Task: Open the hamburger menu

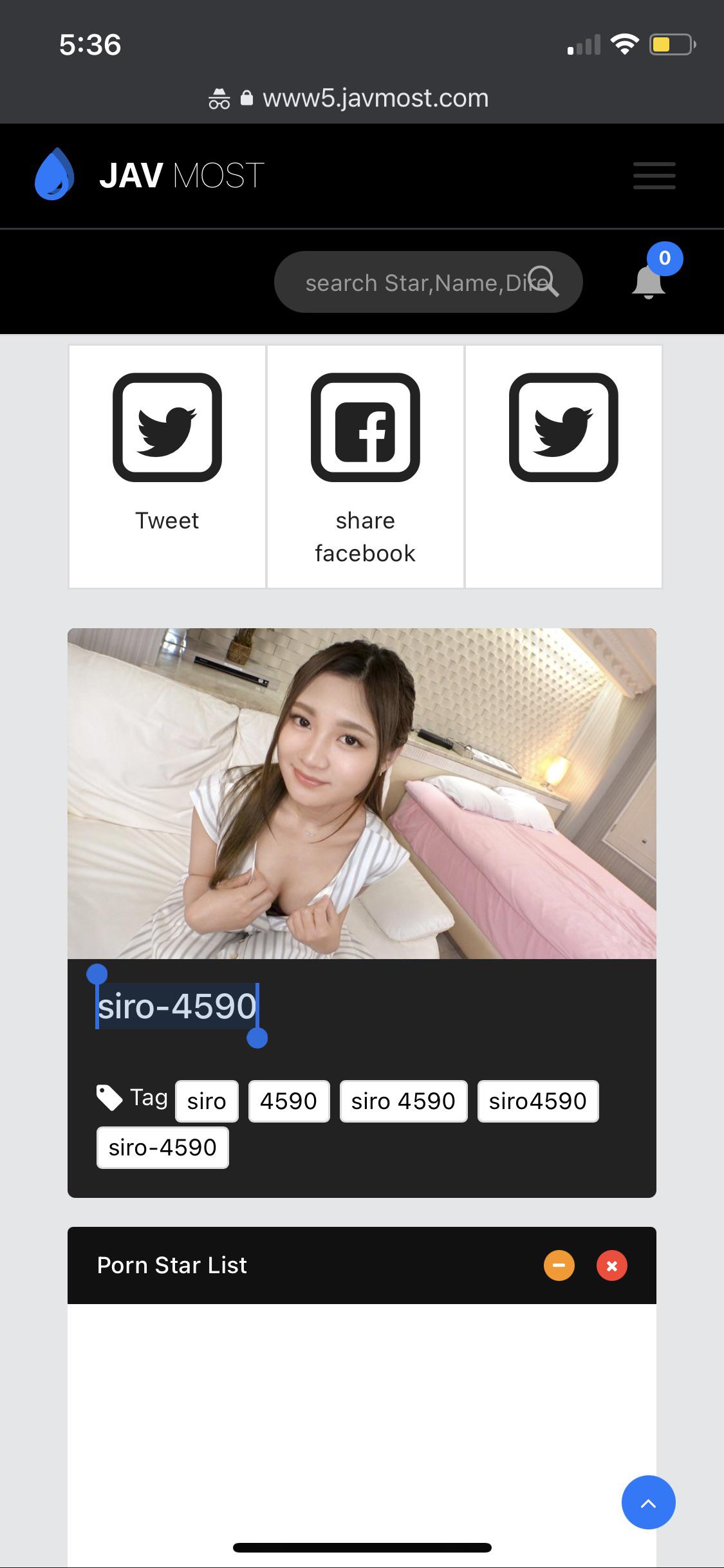Action: pos(654,175)
